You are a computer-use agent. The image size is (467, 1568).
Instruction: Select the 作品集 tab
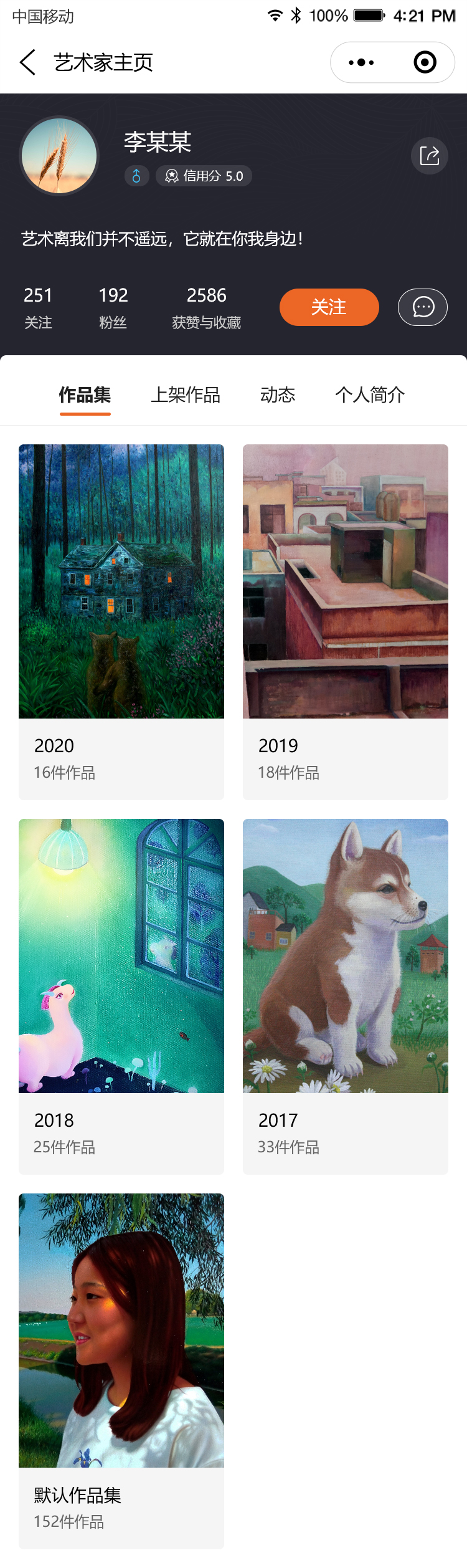pyautogui.click(x=85, y=394)
